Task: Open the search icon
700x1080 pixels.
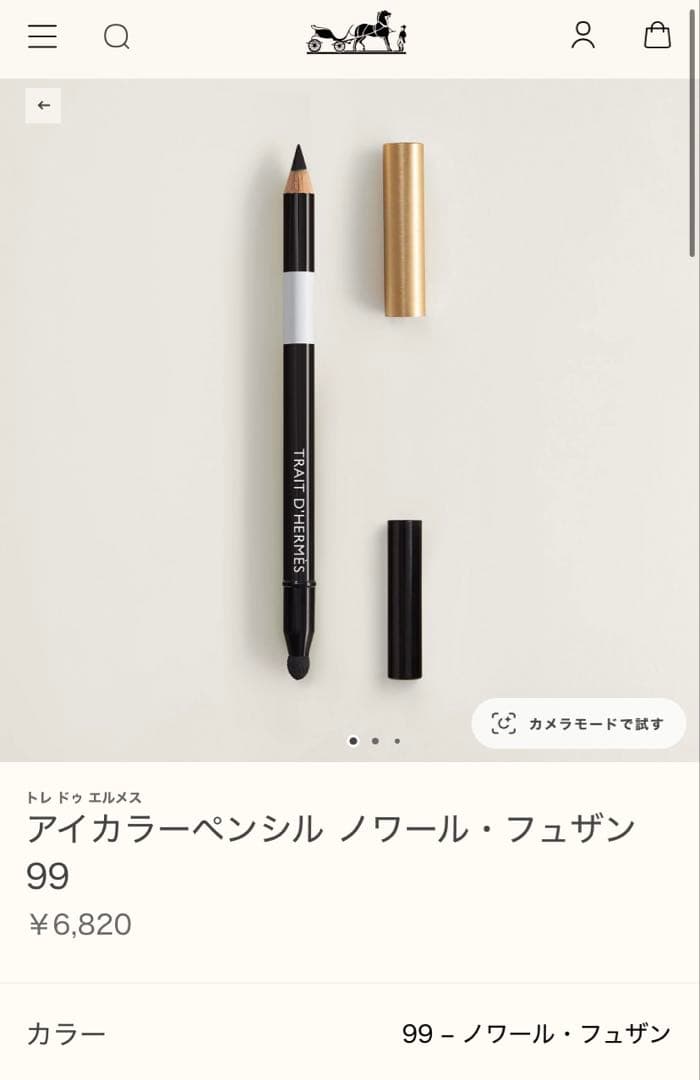Action: click(x=117, y=37)
